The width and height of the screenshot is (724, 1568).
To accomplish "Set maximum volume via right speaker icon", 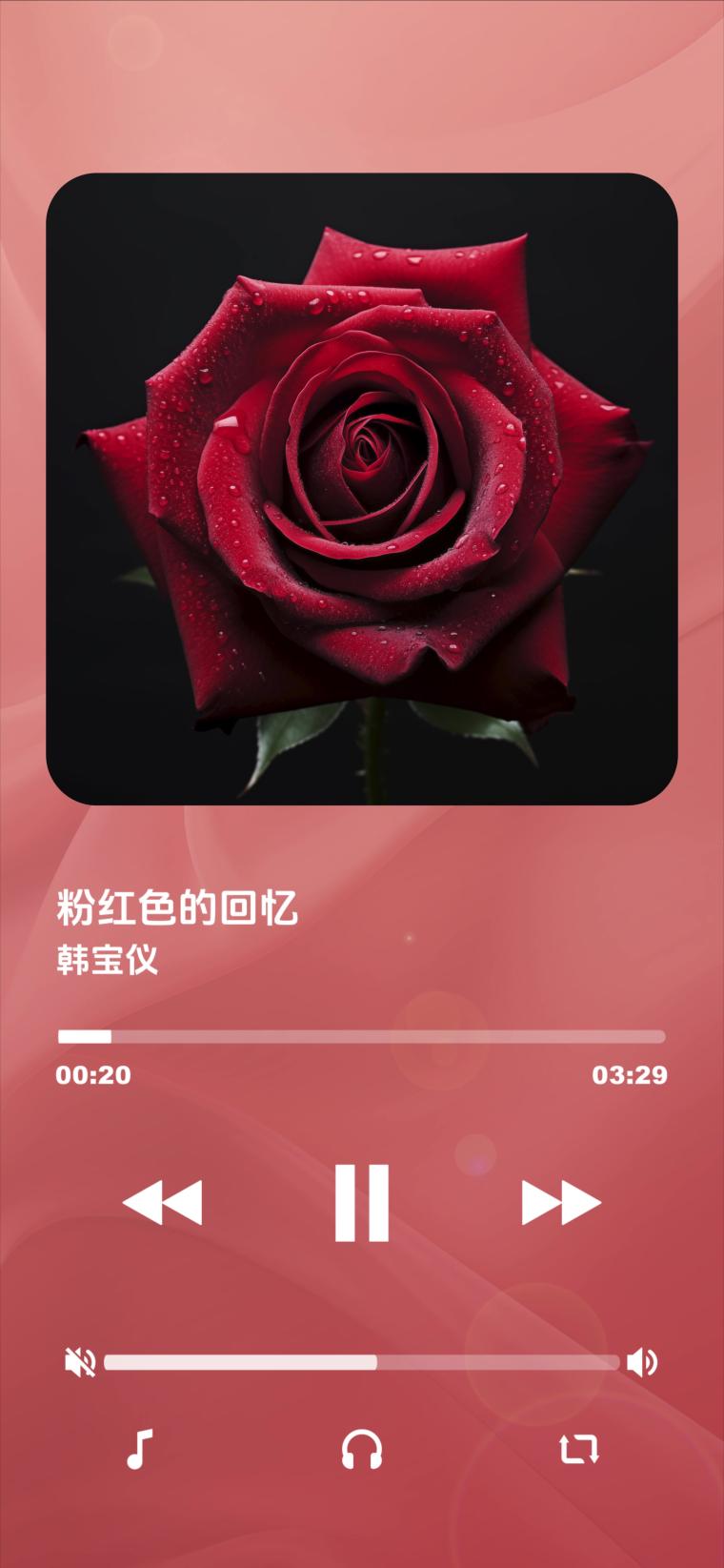I will point(644,1362).
